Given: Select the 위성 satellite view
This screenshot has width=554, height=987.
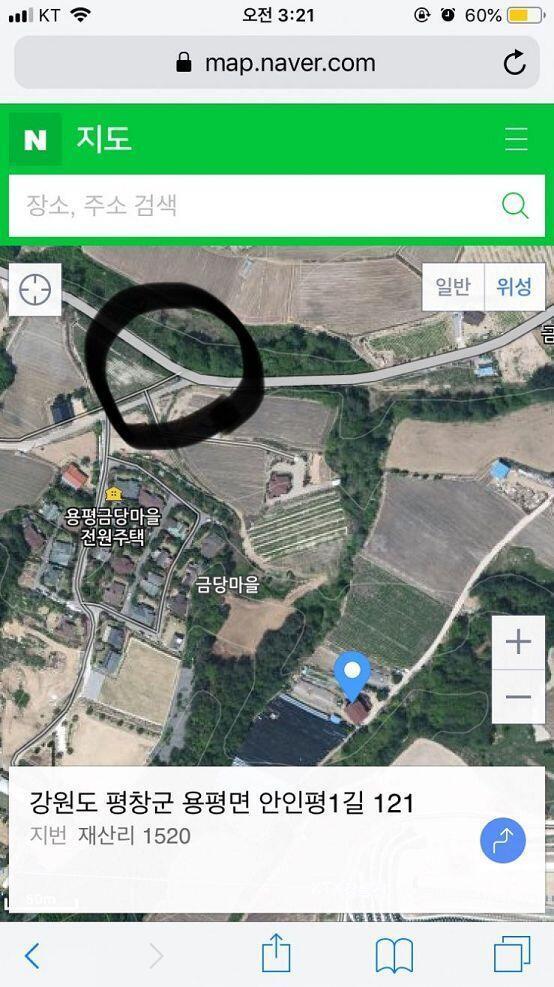Looking at the screenshot, I should pos(514,286).
